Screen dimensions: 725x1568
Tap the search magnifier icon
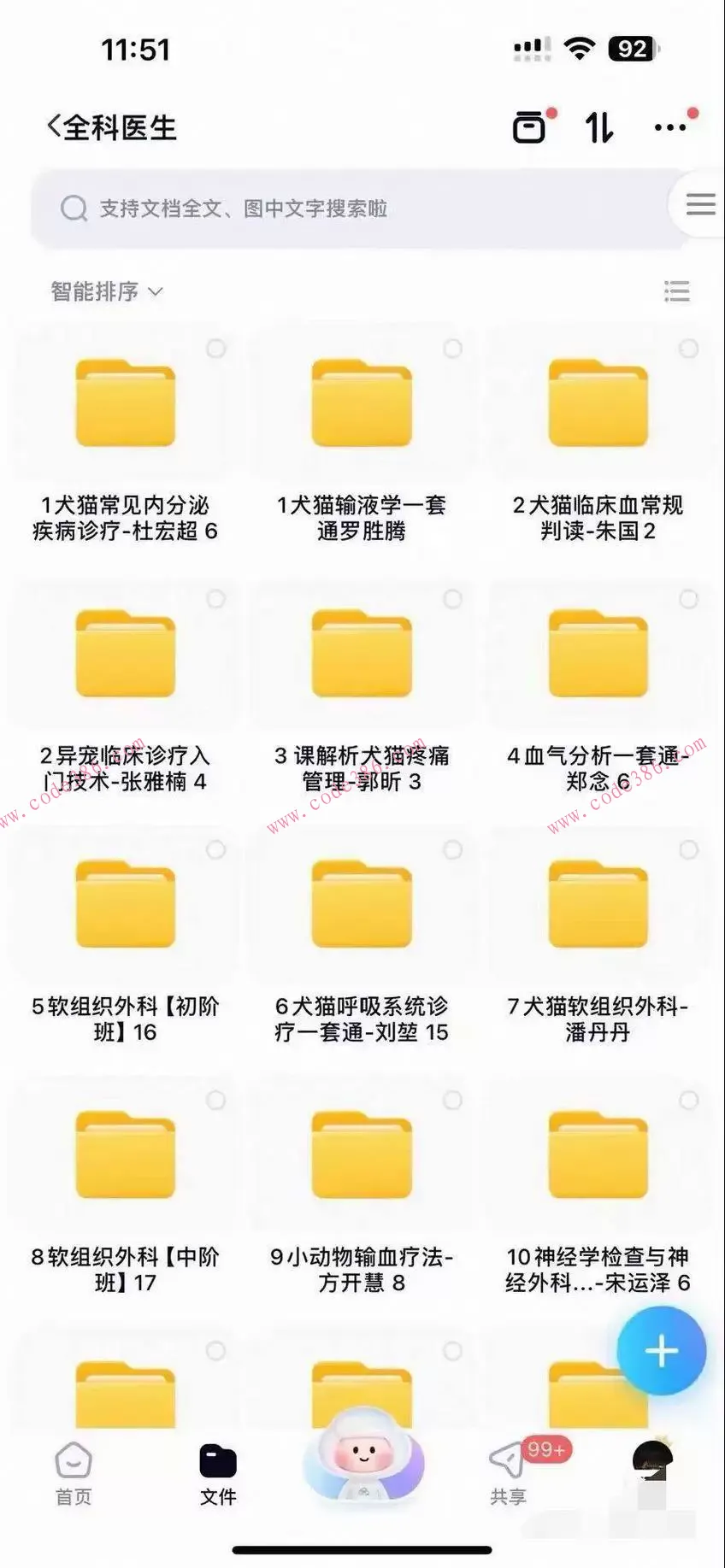coord(75,208)
